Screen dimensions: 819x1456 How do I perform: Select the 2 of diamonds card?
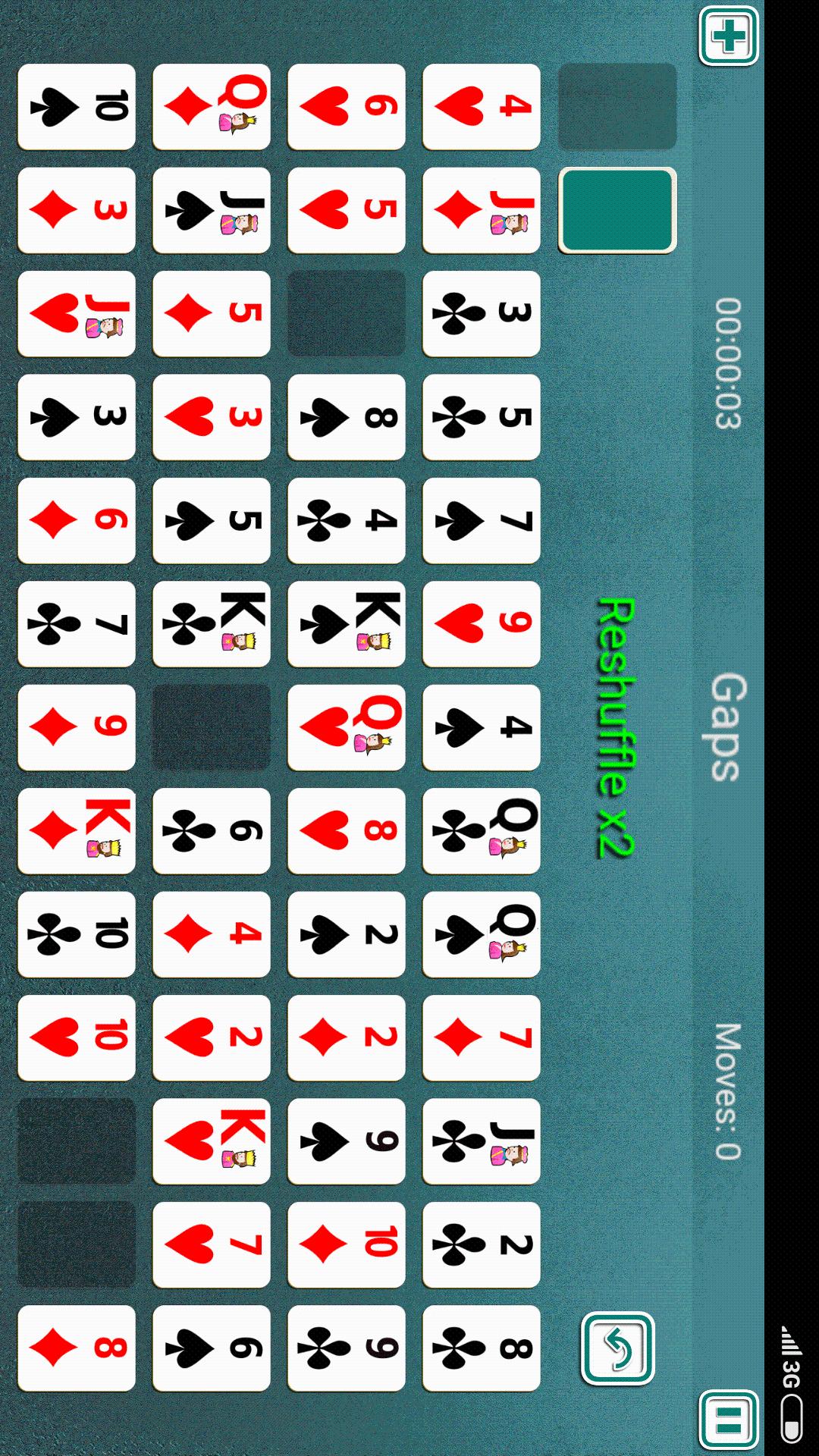pyautogui.click(x=347, y=1037)
